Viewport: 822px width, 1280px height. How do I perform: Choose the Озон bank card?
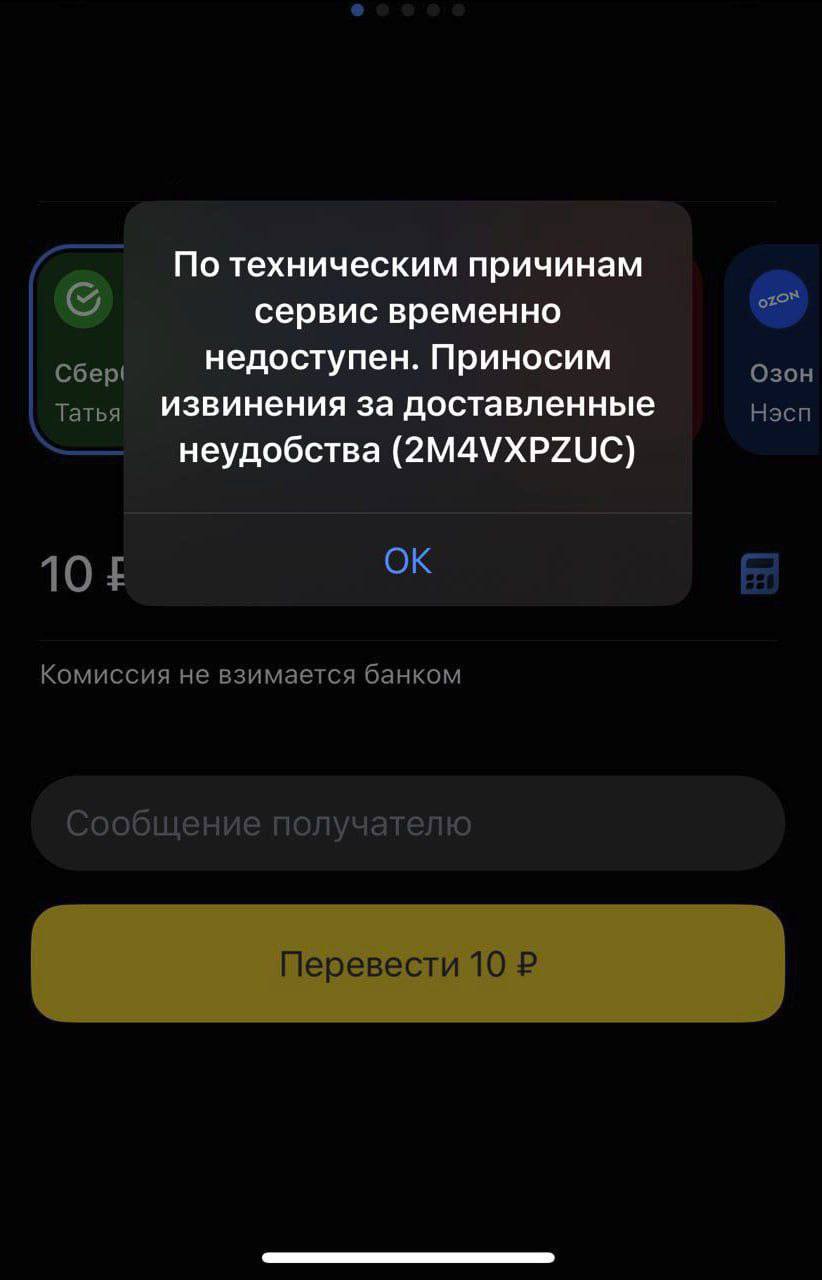[x=777, y=350]
